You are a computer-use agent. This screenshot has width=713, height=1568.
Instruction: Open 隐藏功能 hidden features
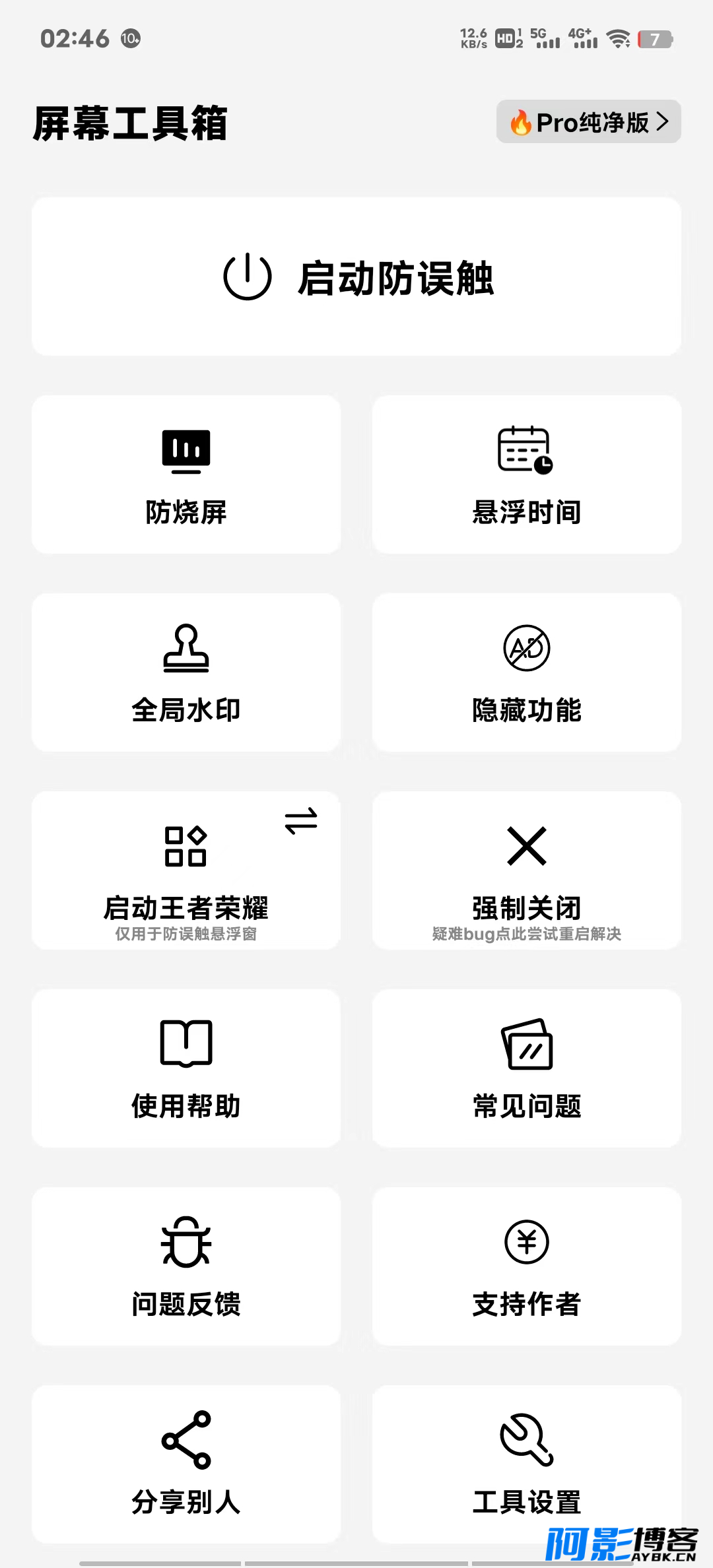pos(527,672)
